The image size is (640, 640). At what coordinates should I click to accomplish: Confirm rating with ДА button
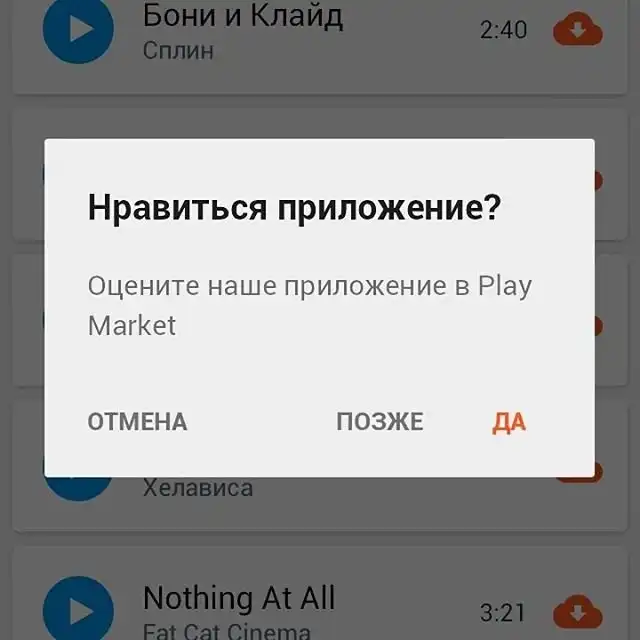[x=509, y=422]
